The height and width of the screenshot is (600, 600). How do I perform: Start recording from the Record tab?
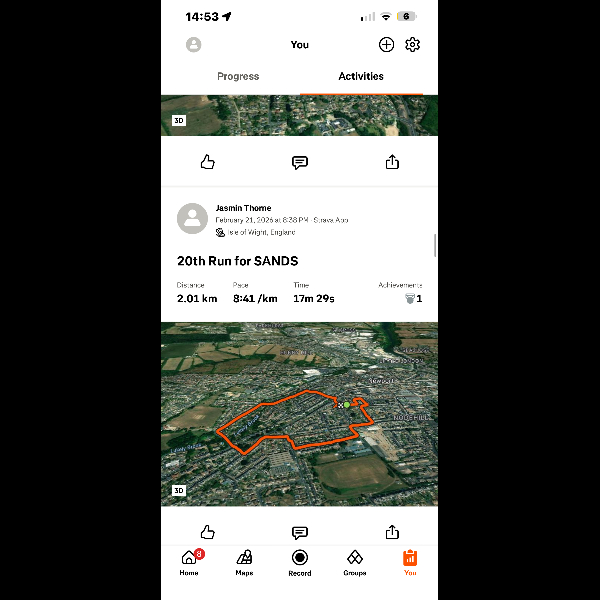point(299,562)
